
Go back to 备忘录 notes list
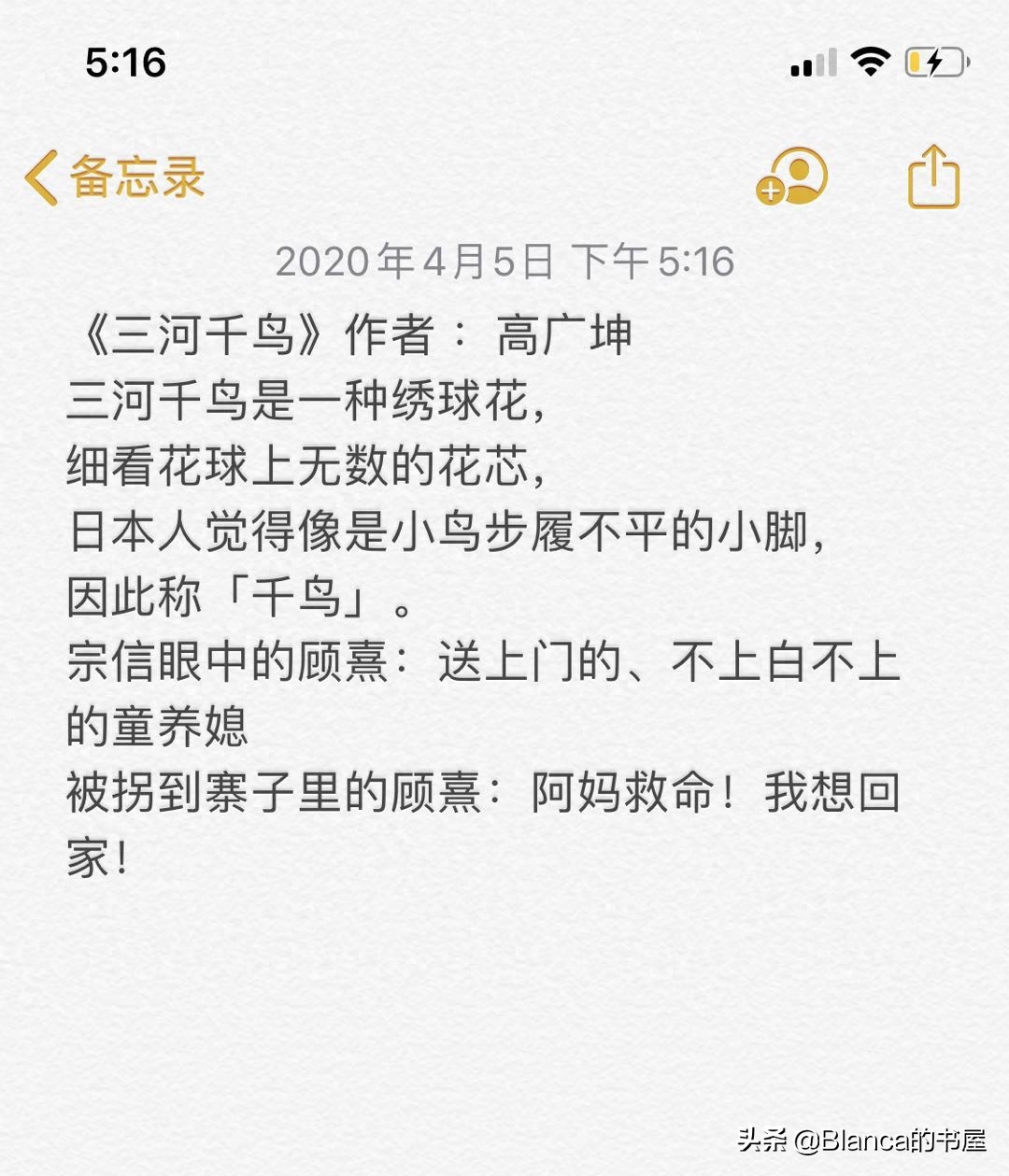(114, 177)
